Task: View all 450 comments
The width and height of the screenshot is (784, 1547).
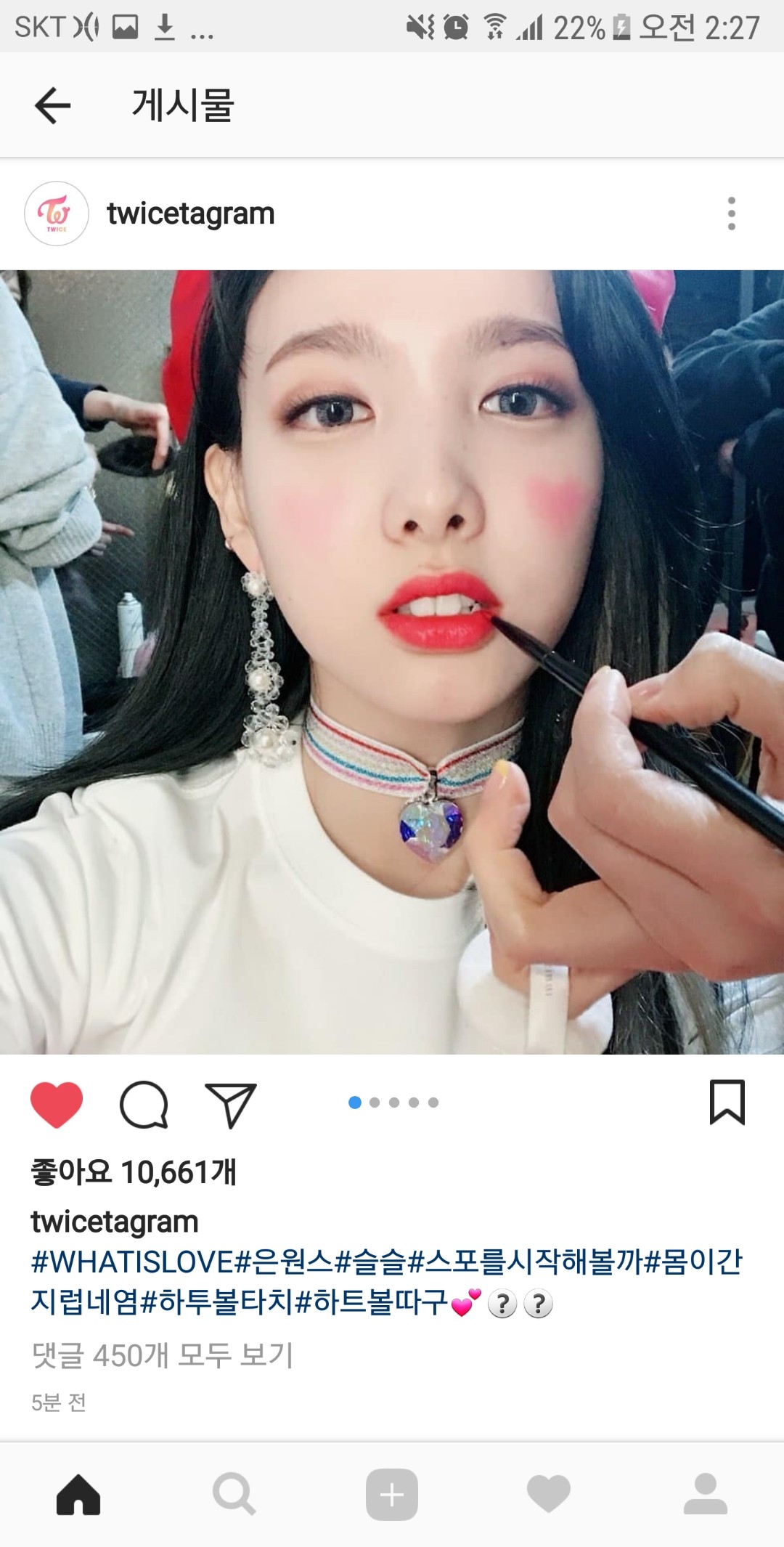Action: [x=163, y=1355]
